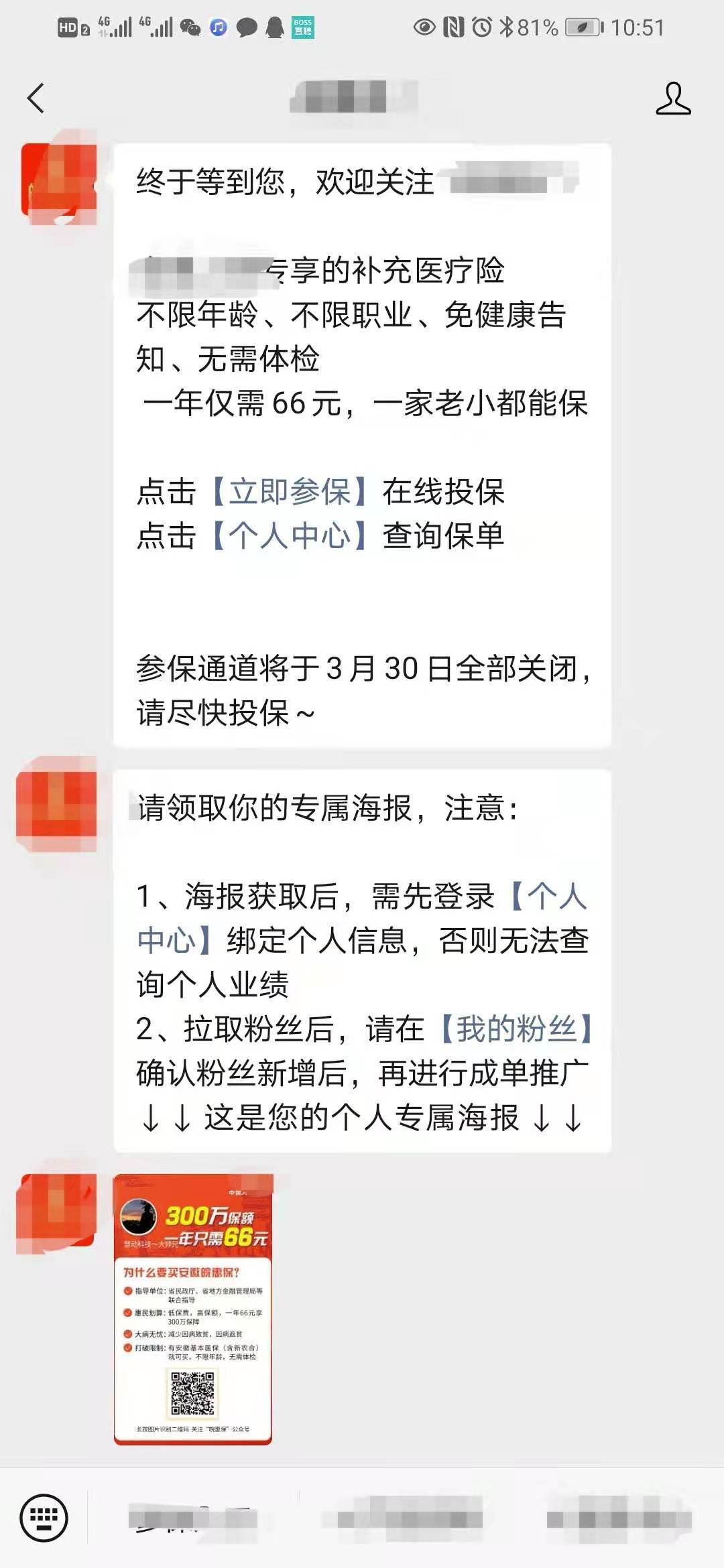Switch to keyboard input mode
Viewport: 724px width, 1568px height.
coord(44,1517)
